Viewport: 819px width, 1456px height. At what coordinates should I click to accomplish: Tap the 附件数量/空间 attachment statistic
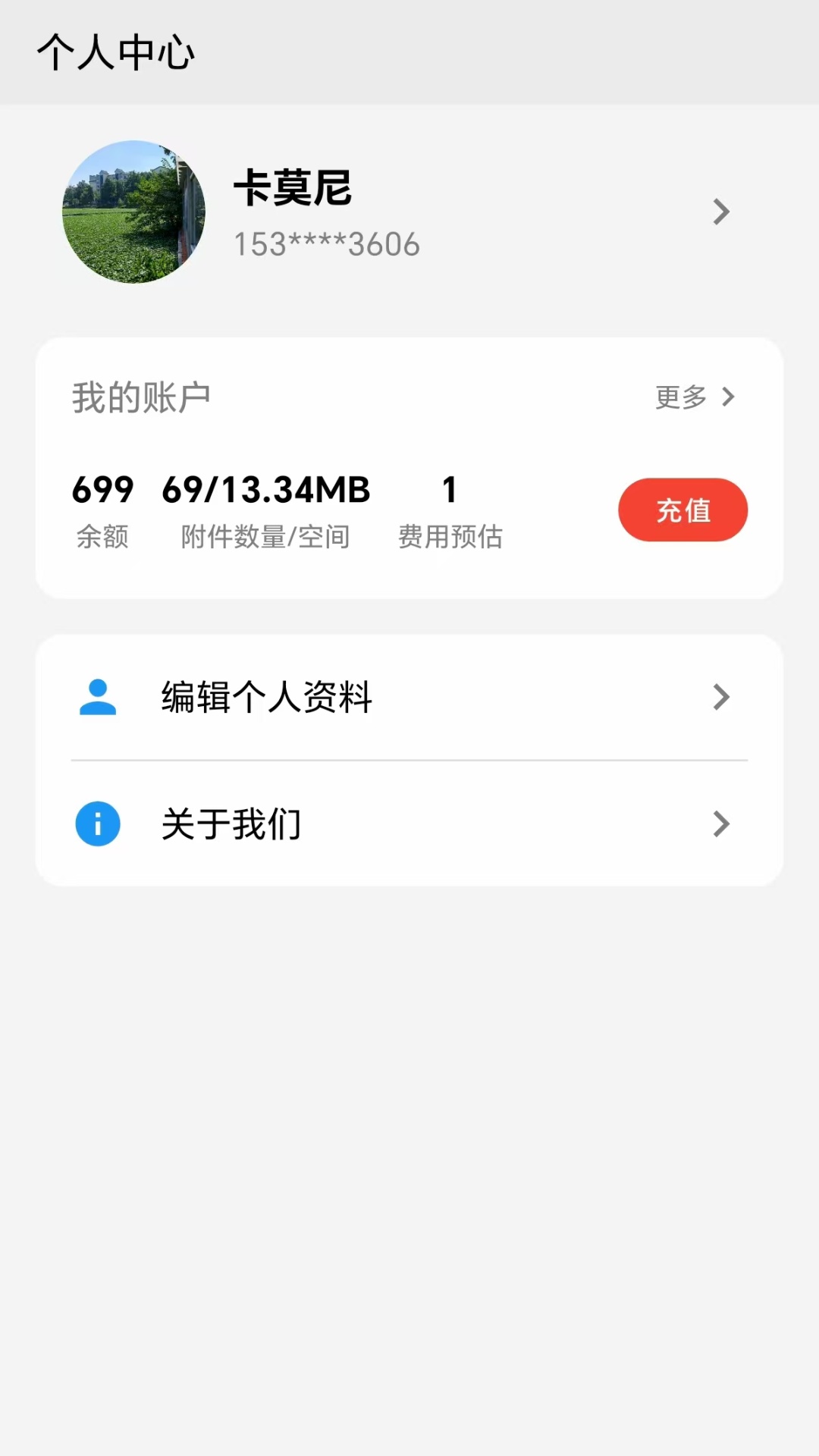[x=265, y=512]
